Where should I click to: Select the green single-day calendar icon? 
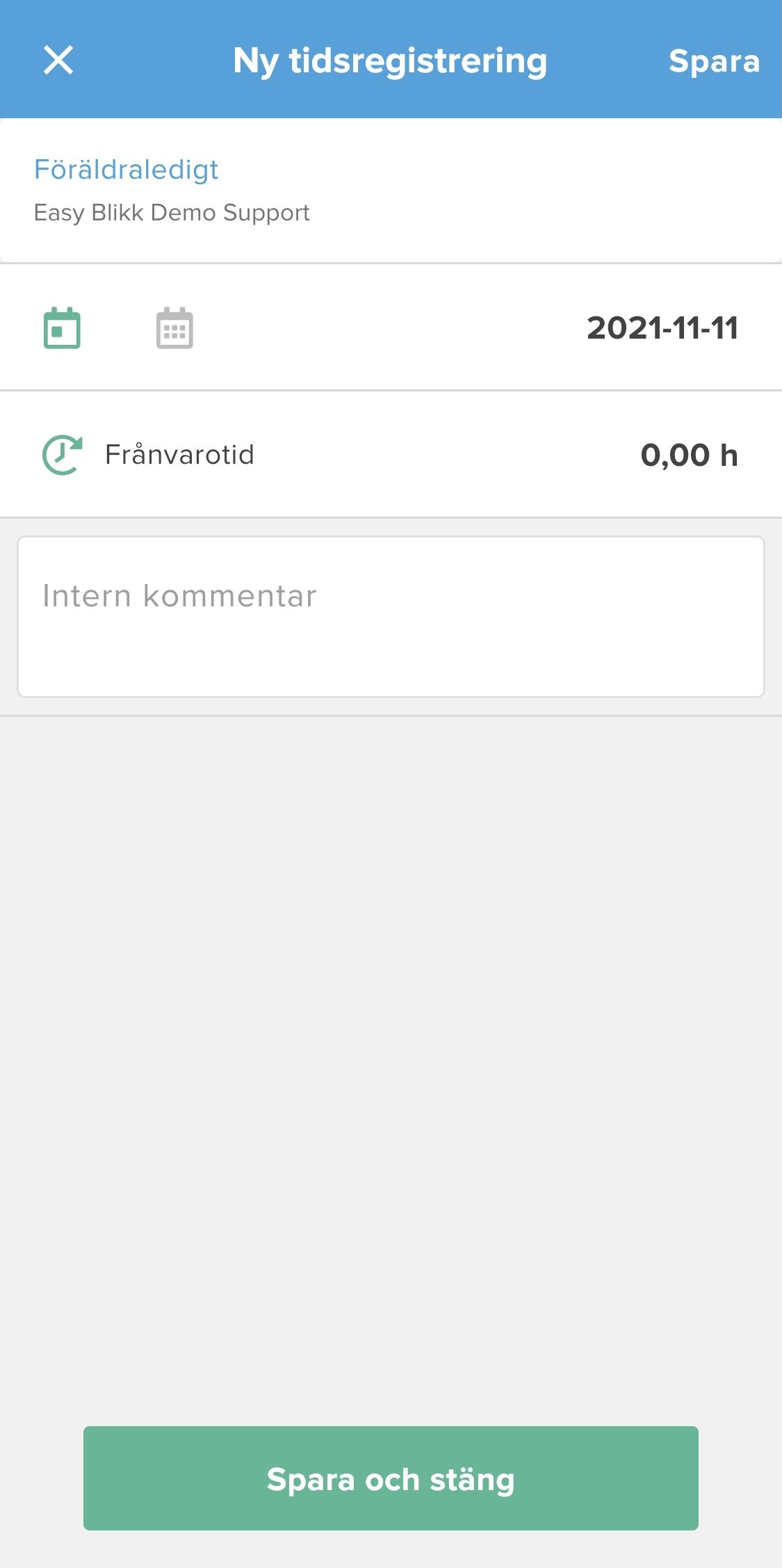62,328
